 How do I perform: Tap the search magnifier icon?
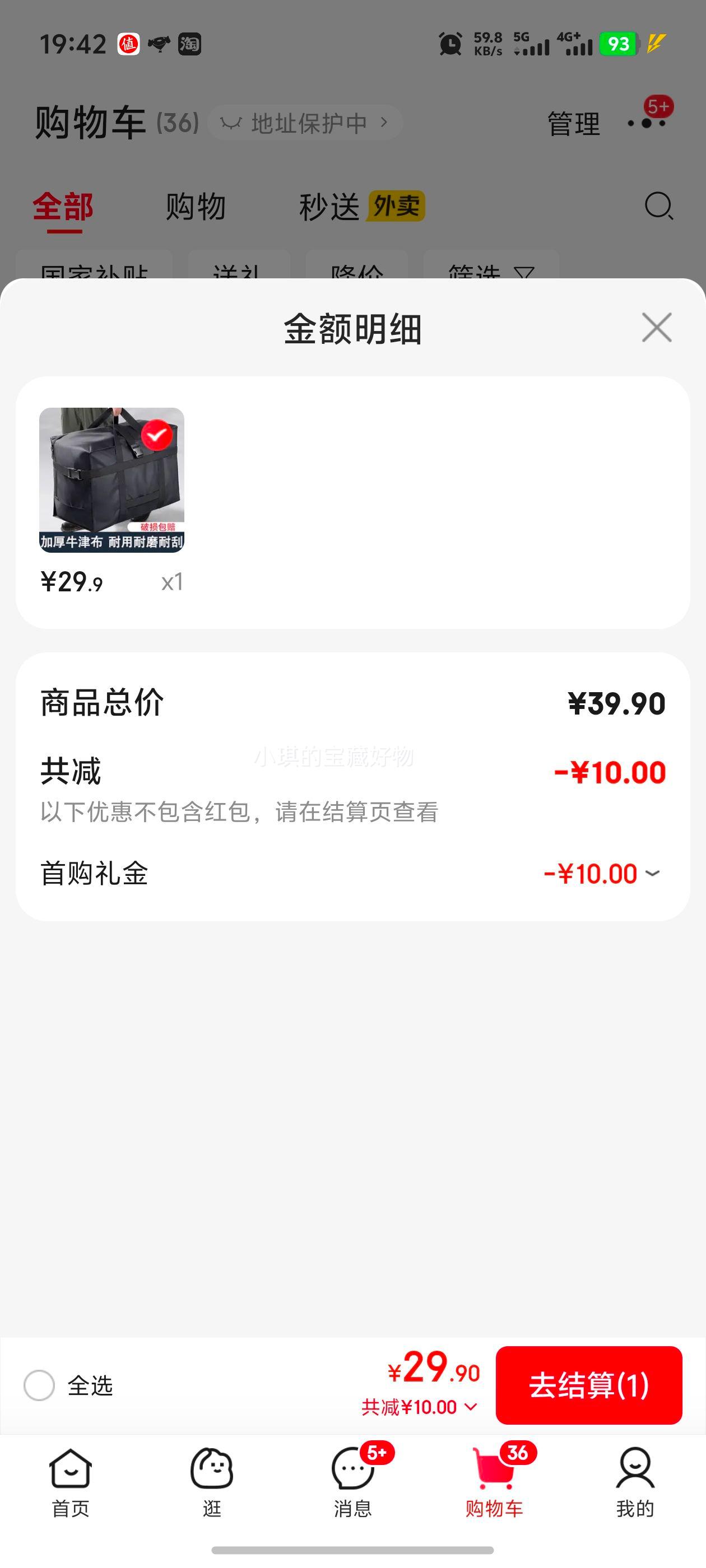(658, 207)
